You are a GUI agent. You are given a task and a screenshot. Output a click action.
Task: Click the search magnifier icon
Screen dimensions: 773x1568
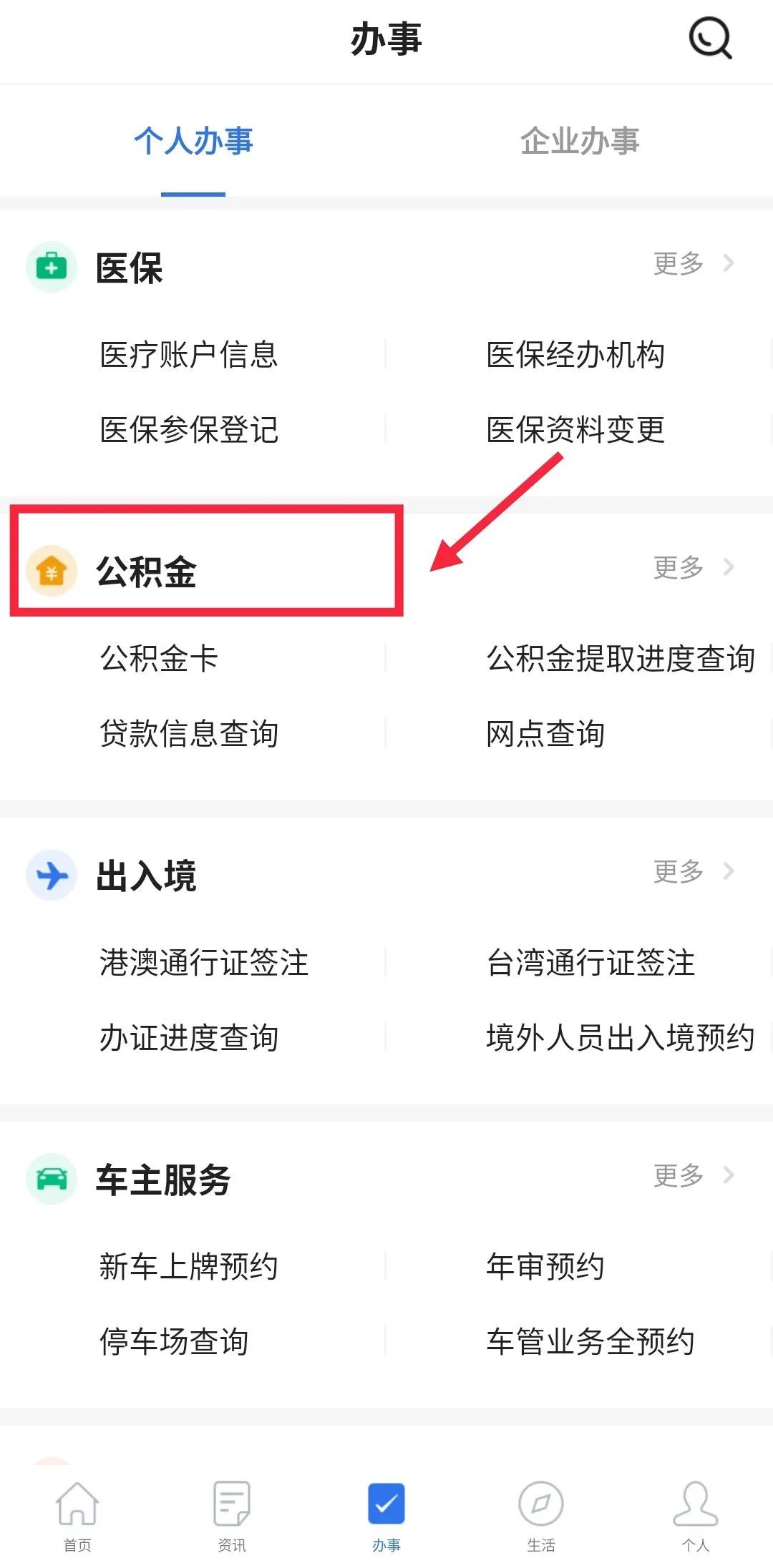709,38
